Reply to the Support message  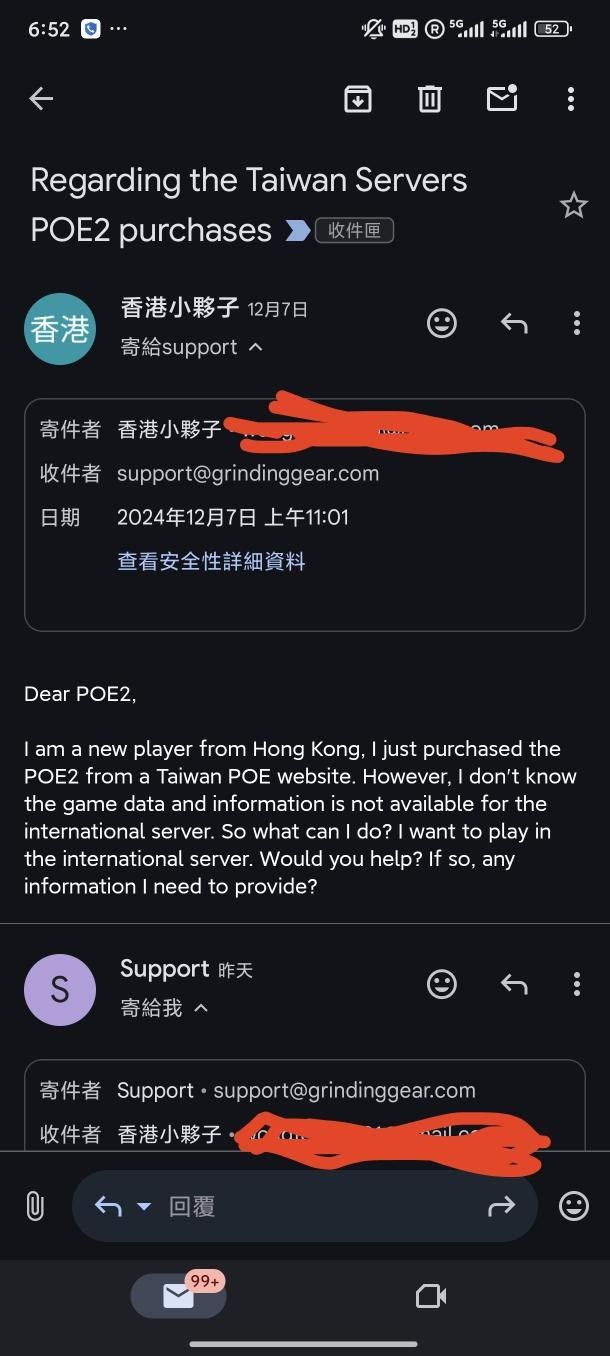pyautogui.click(x=513, y=984)
